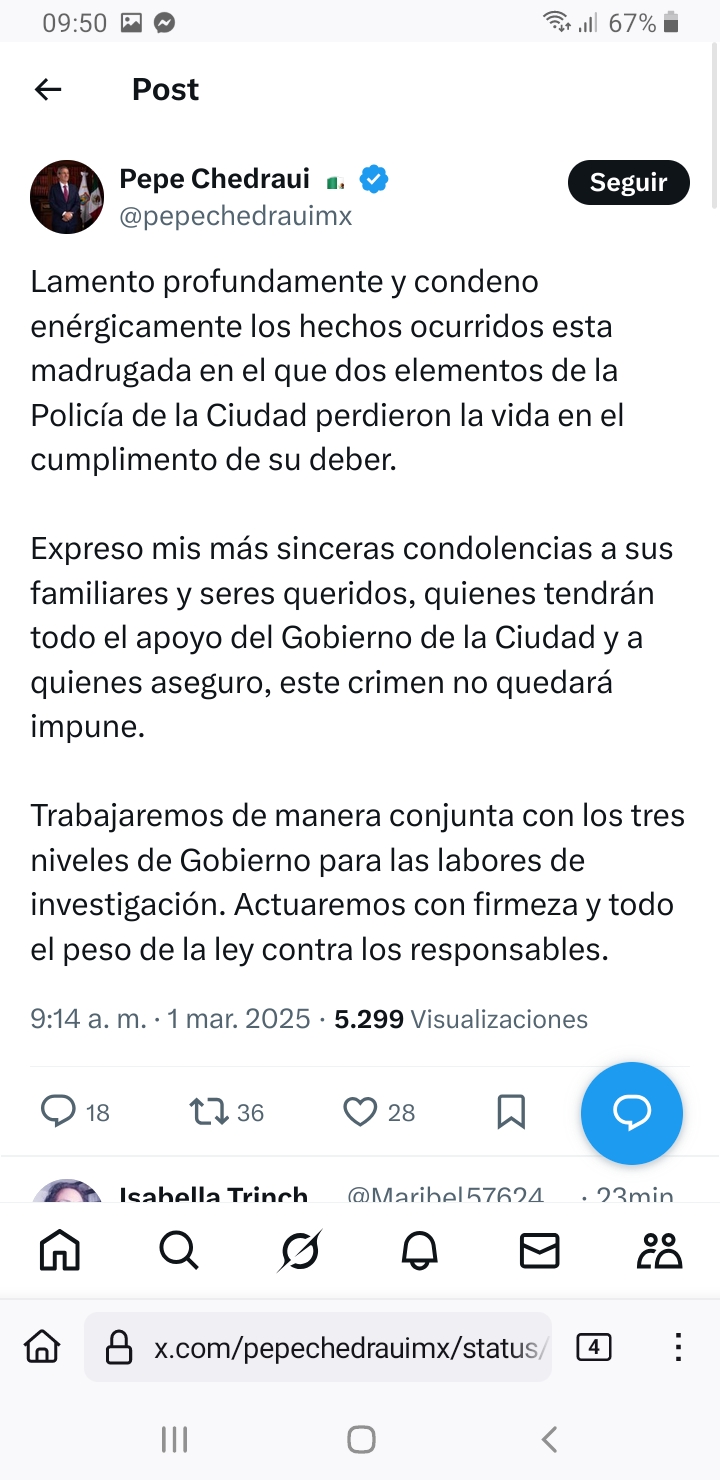Viewport: 720px width, 1480px height.
Task: Tap the system recent apps button
Action: pos(175,1439)
